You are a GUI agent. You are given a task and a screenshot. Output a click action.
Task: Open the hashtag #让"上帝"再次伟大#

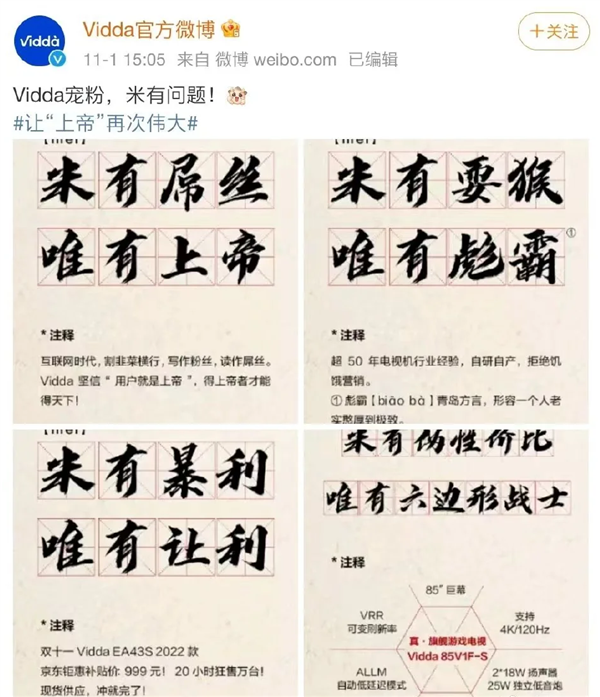105,122
